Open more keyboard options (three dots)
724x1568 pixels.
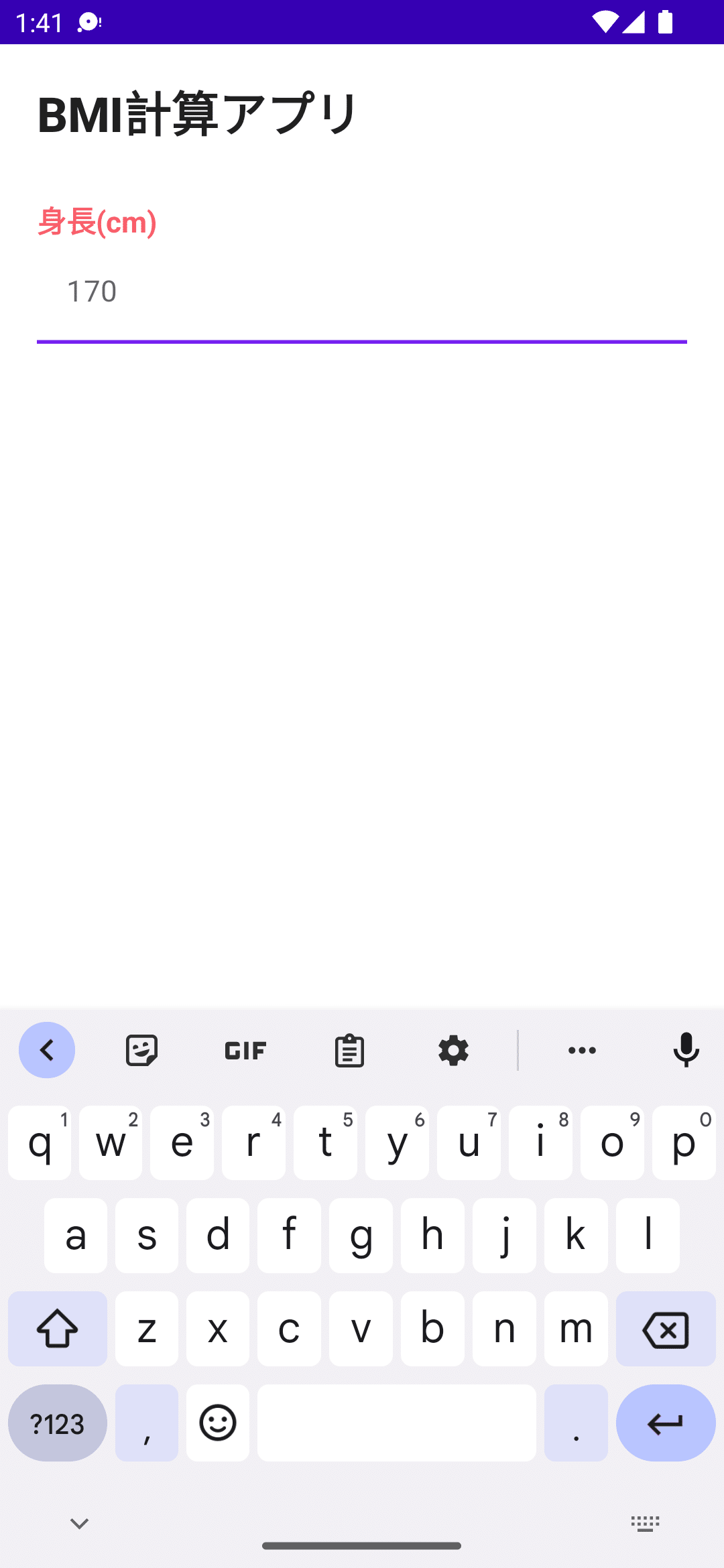tap(582, 1050)
